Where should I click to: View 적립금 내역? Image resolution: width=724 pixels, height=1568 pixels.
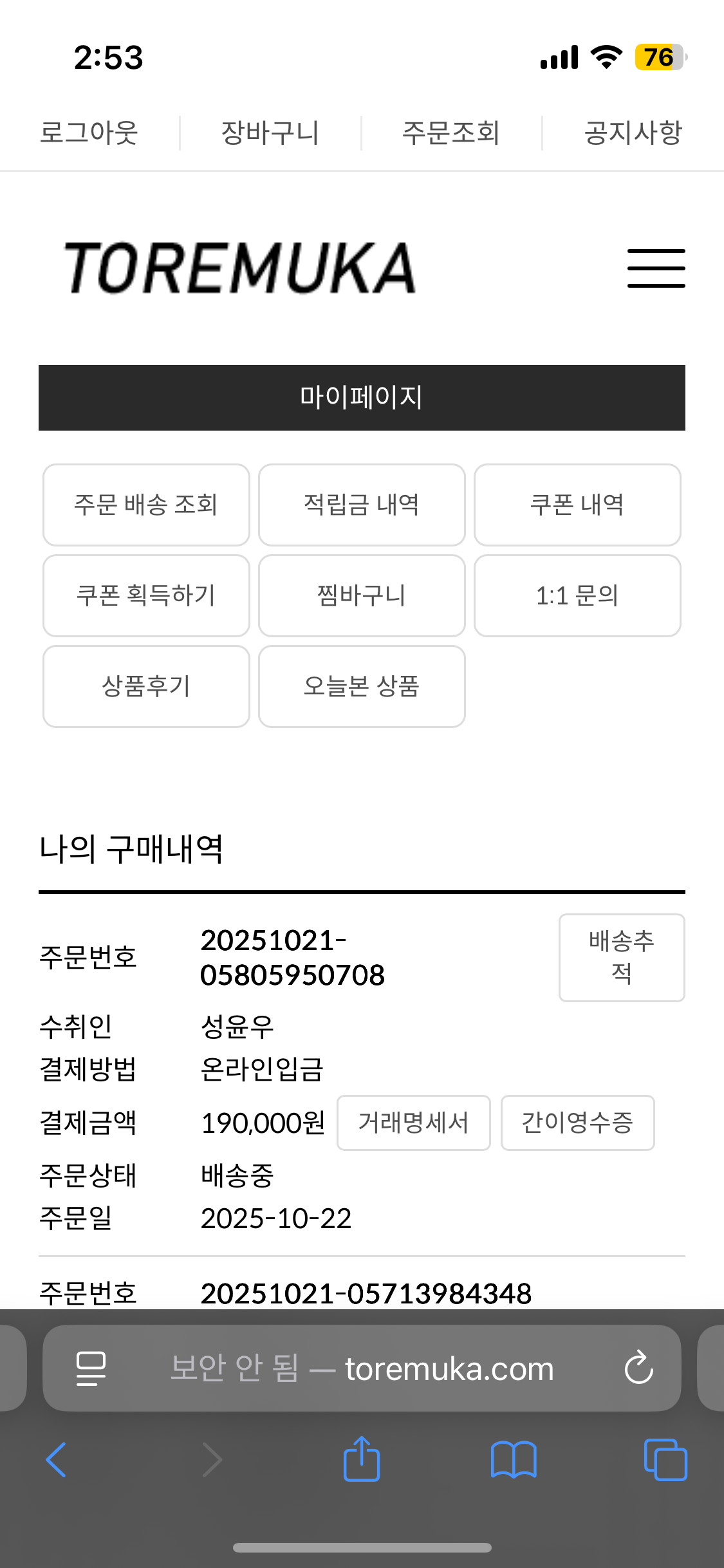(x=362, y=505)
